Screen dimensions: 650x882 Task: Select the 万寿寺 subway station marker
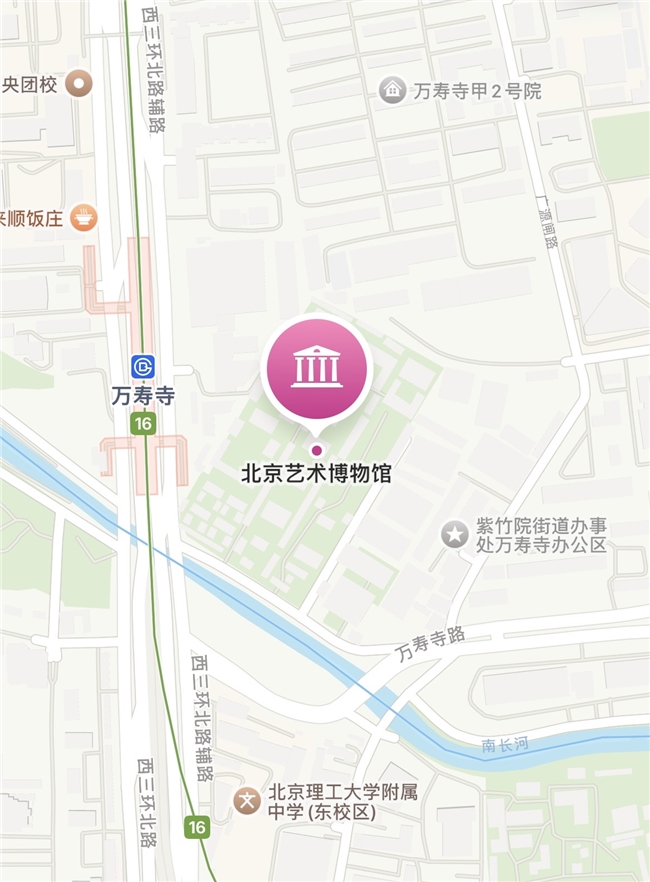pos(143,367)
